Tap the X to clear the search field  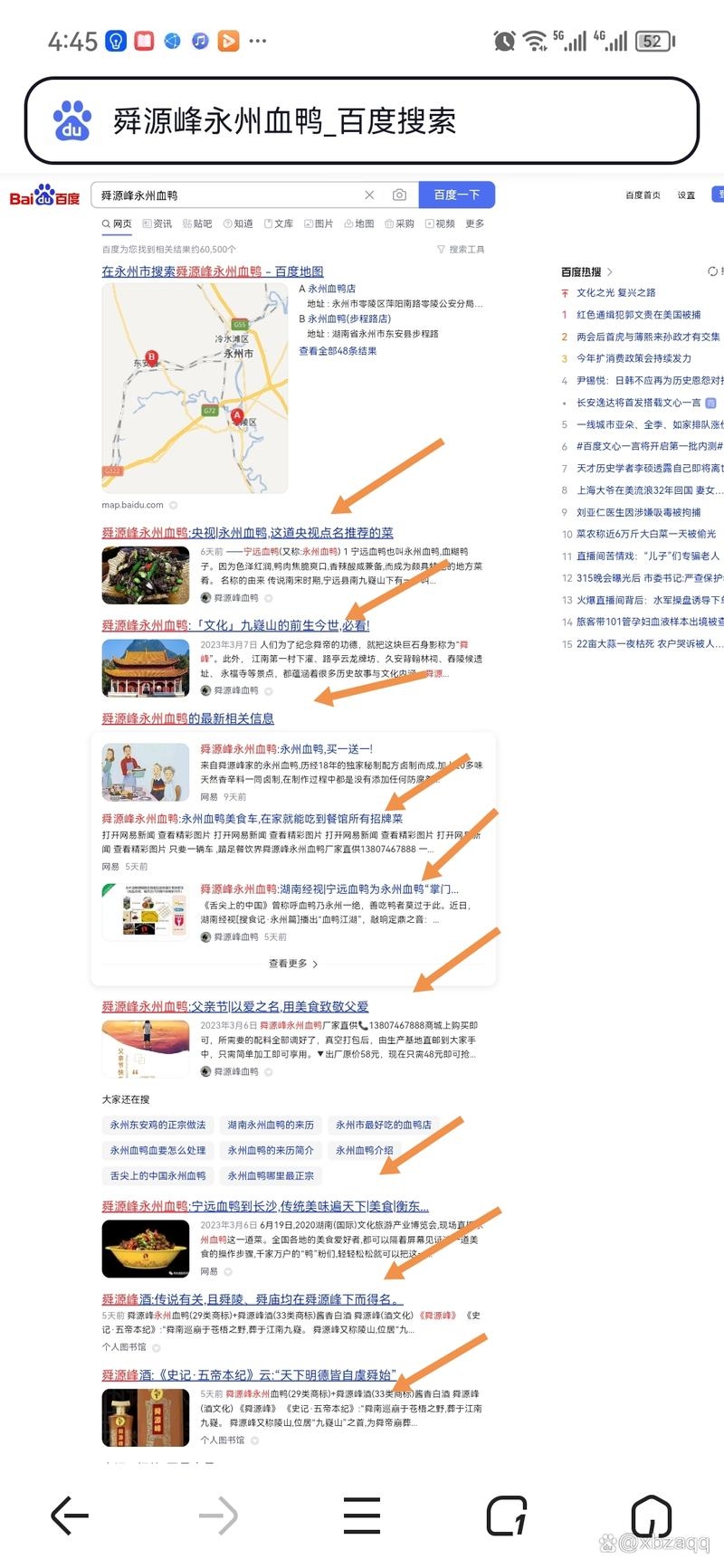(369, 195)
